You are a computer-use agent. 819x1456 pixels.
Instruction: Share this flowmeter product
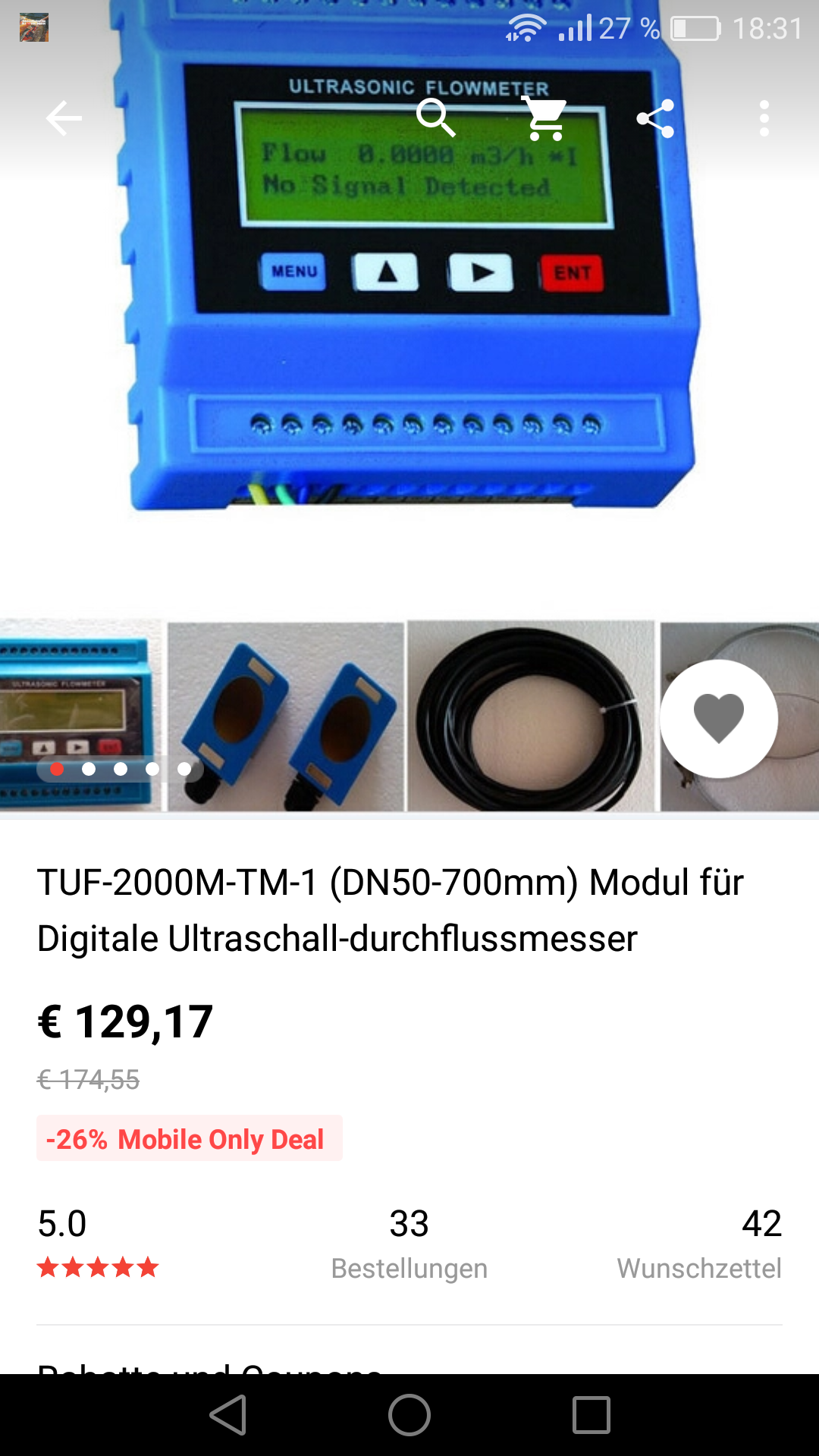click(655, 118)
